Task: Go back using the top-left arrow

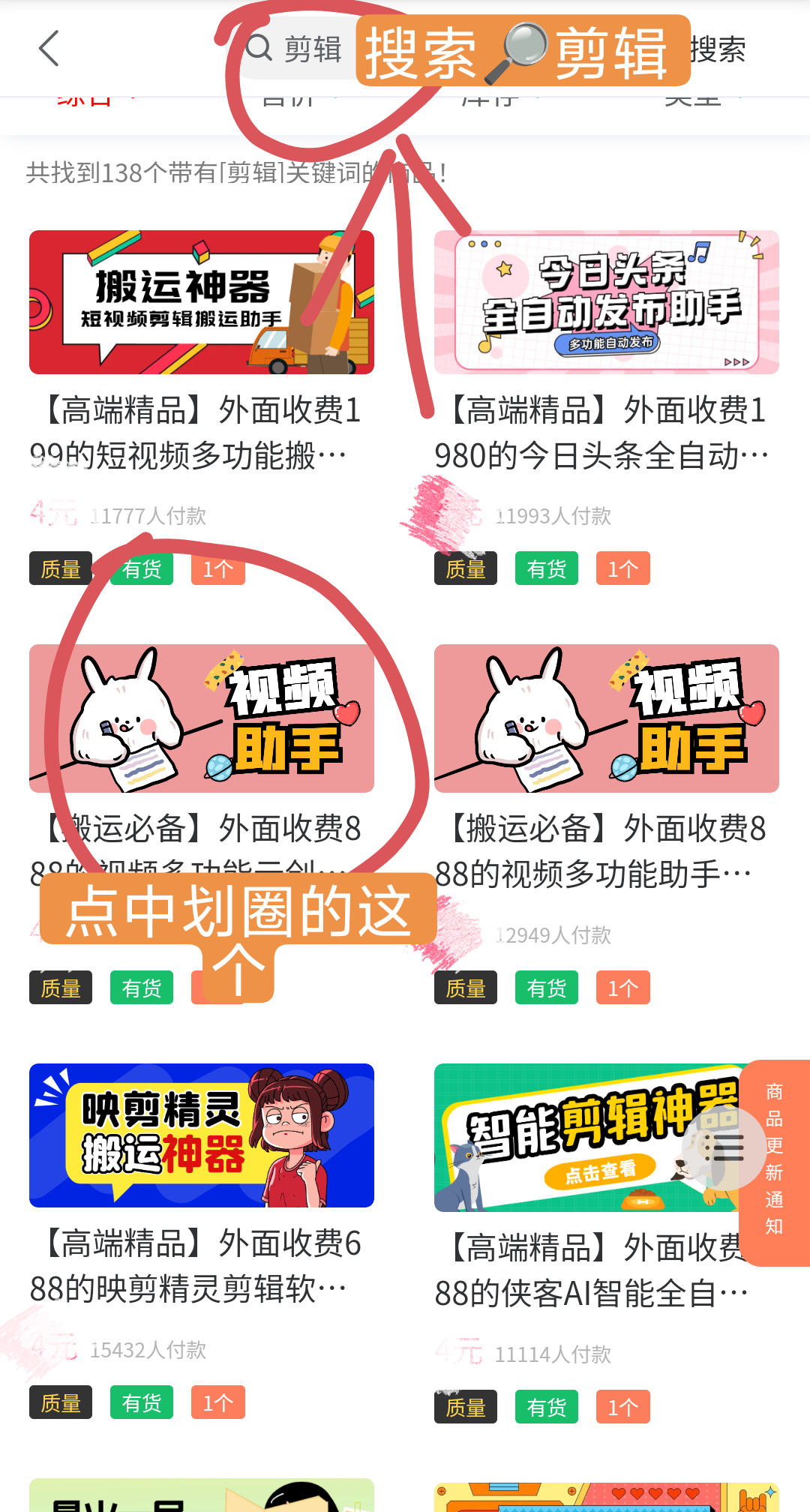Action: pos(49,49)
